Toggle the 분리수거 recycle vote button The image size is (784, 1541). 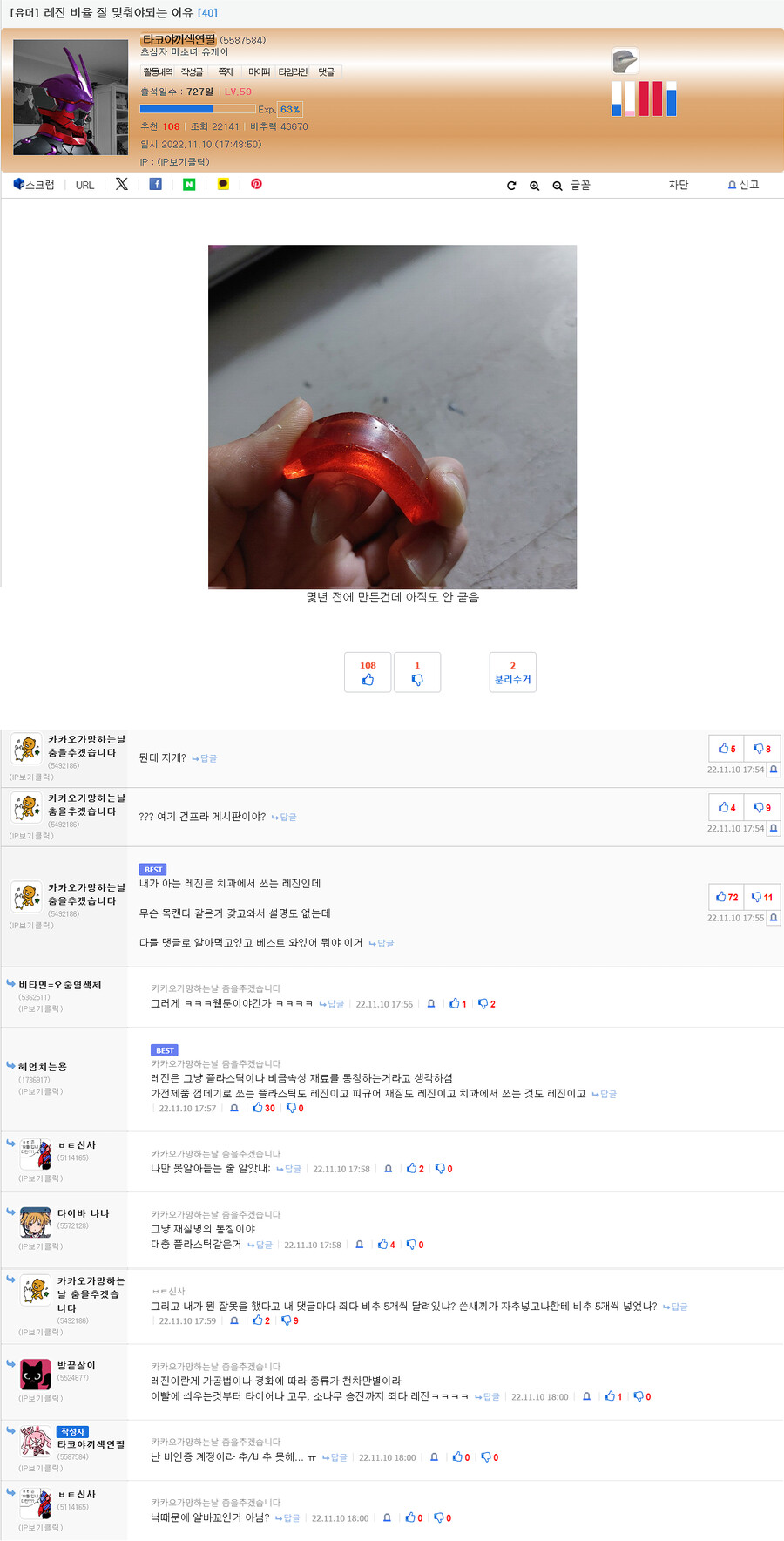coord(512,672)
